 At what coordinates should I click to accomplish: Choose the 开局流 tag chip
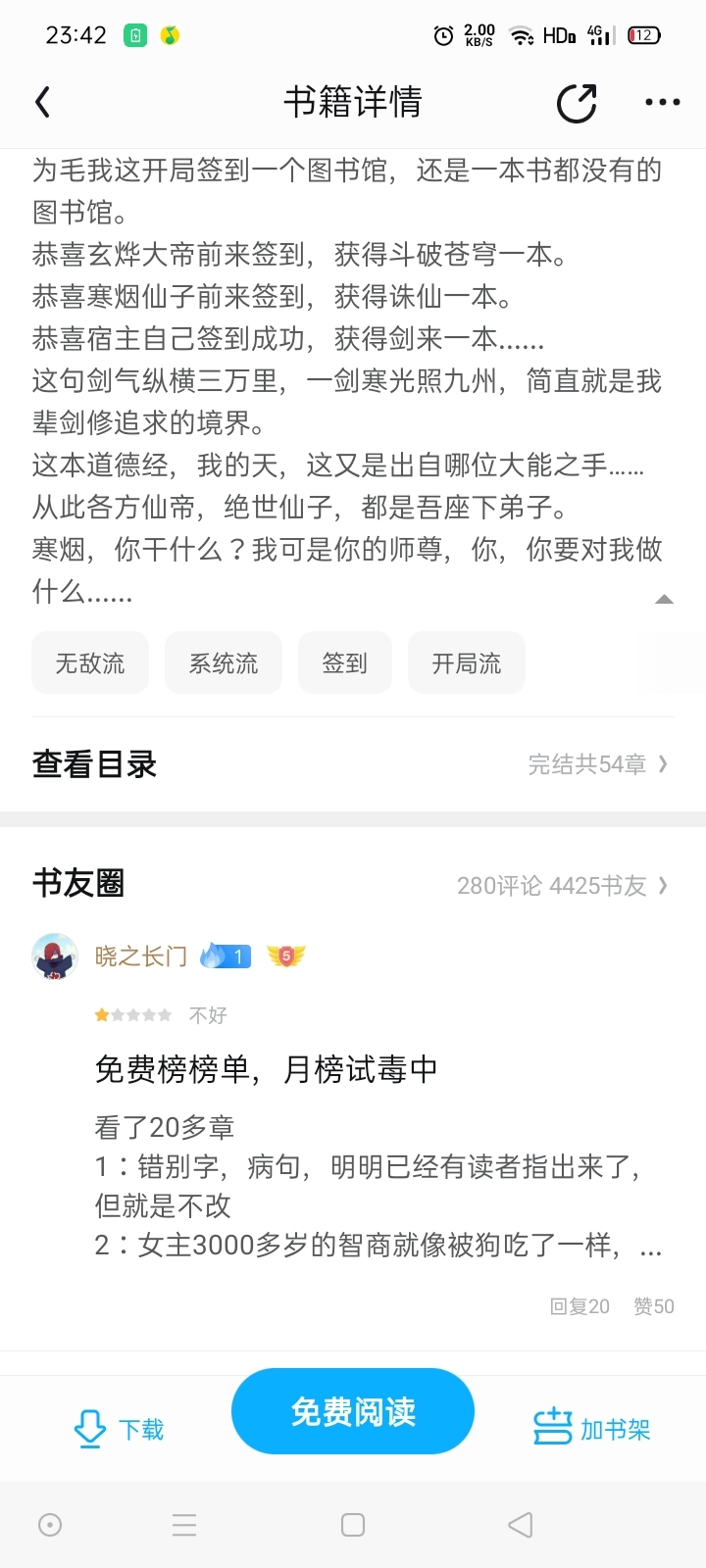click(x=467, y=663)
